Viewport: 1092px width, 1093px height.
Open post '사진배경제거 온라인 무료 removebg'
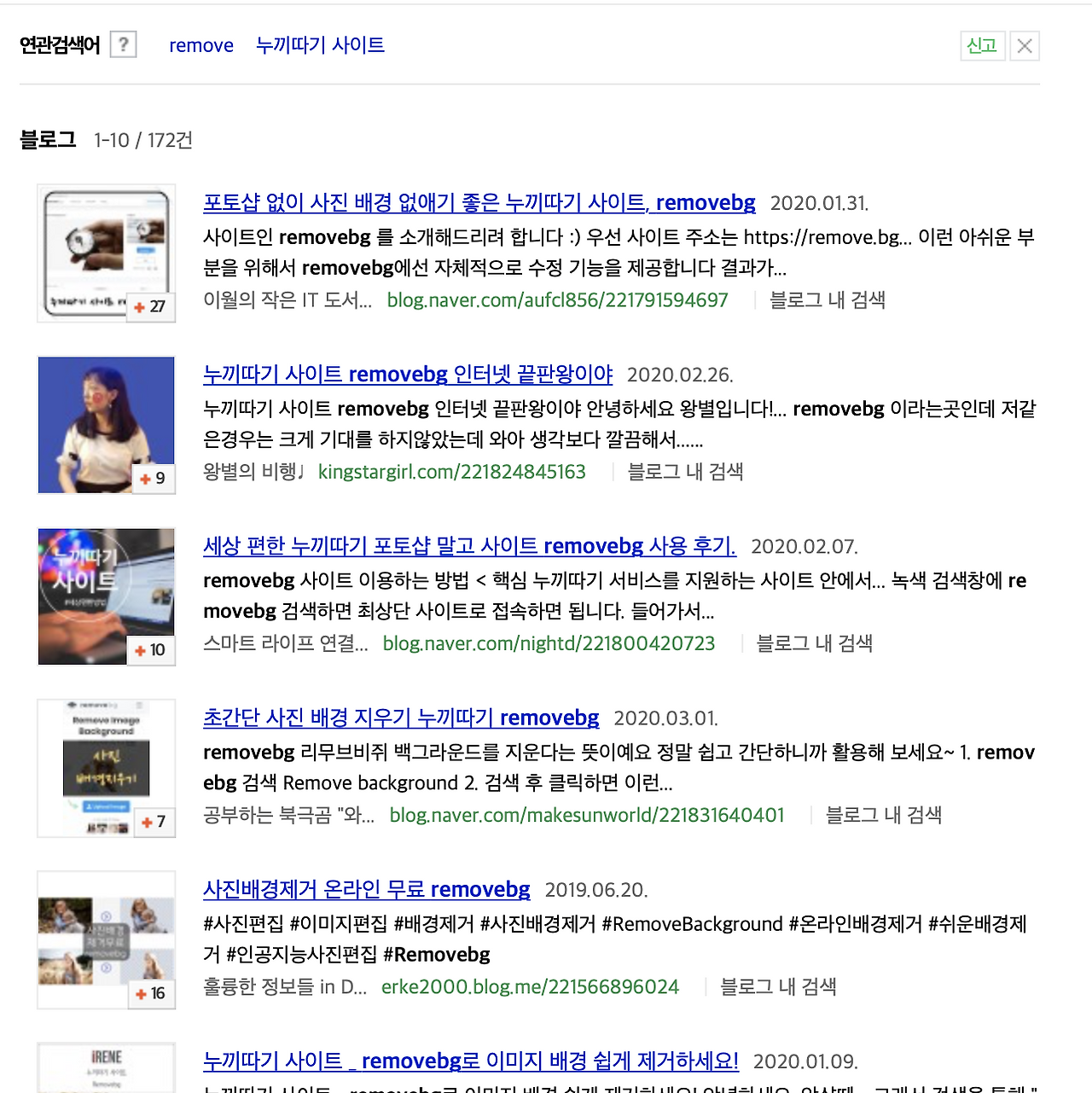367,889
